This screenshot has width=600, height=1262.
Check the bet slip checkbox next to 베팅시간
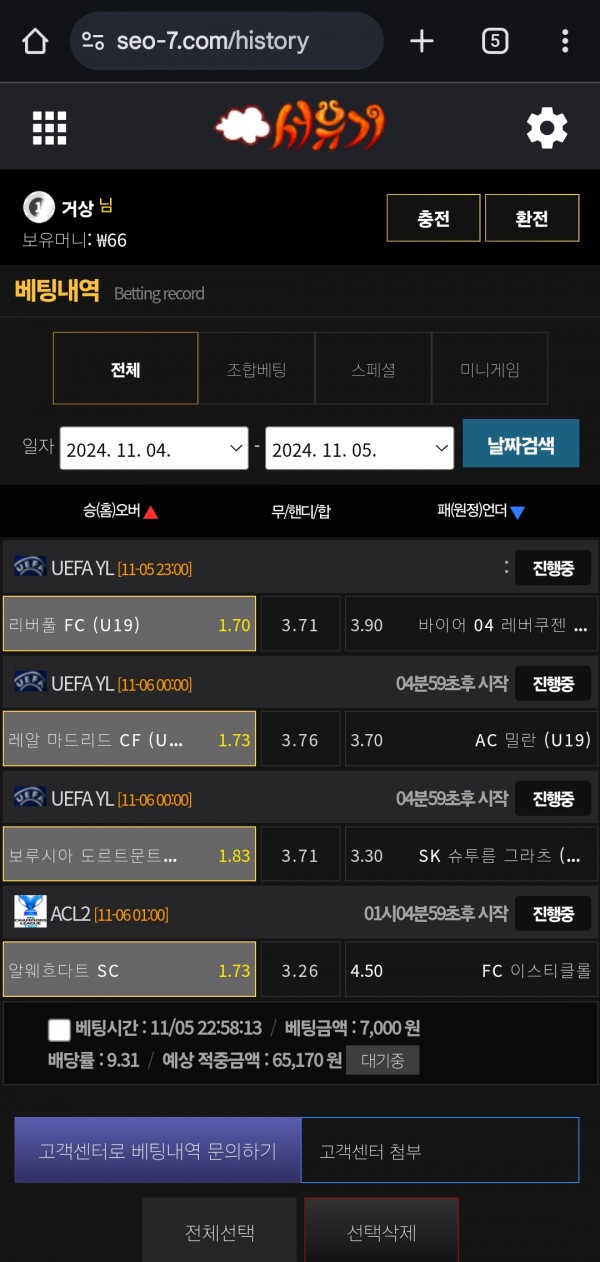[x=59, y=1030]
